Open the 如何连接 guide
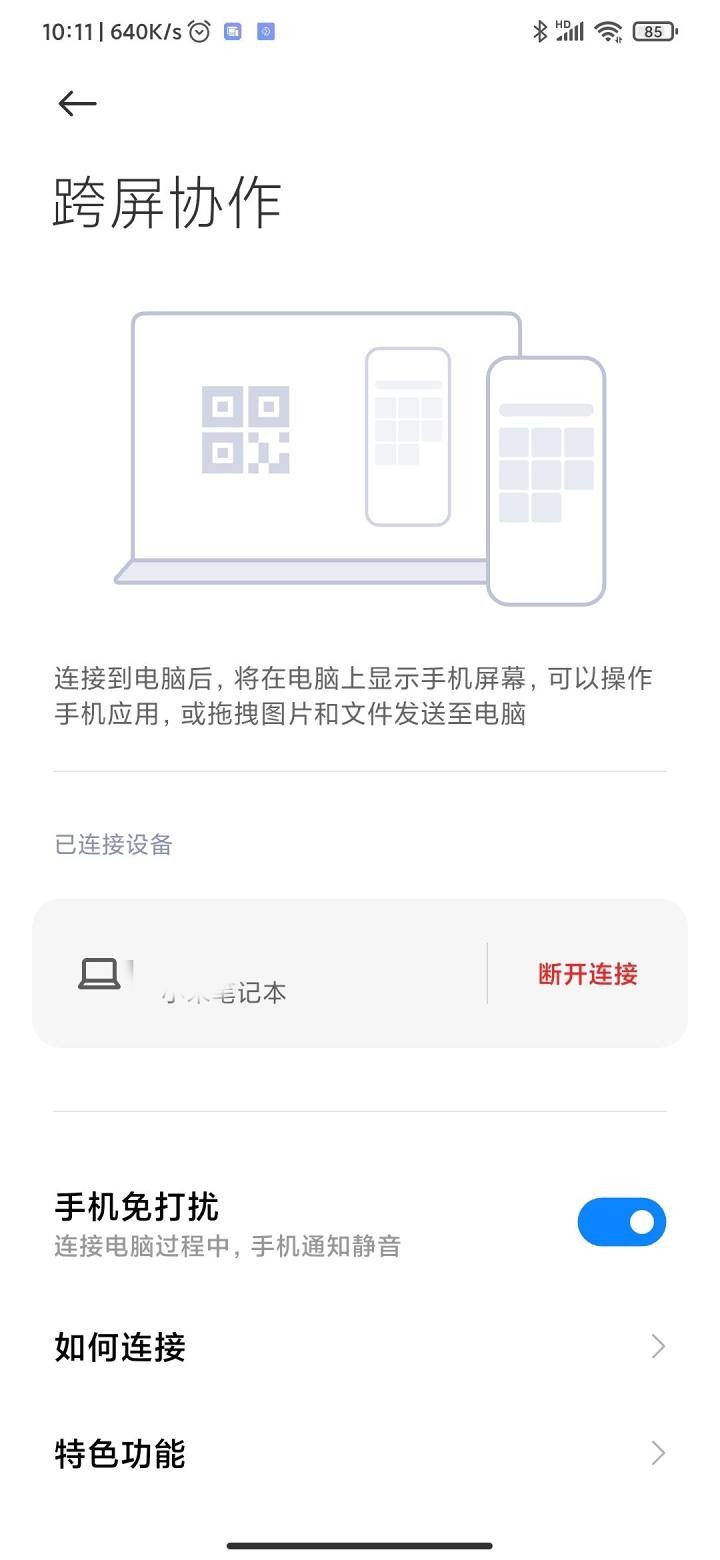The height and width of the screenshot is (1560, 720). point(360,1347)
